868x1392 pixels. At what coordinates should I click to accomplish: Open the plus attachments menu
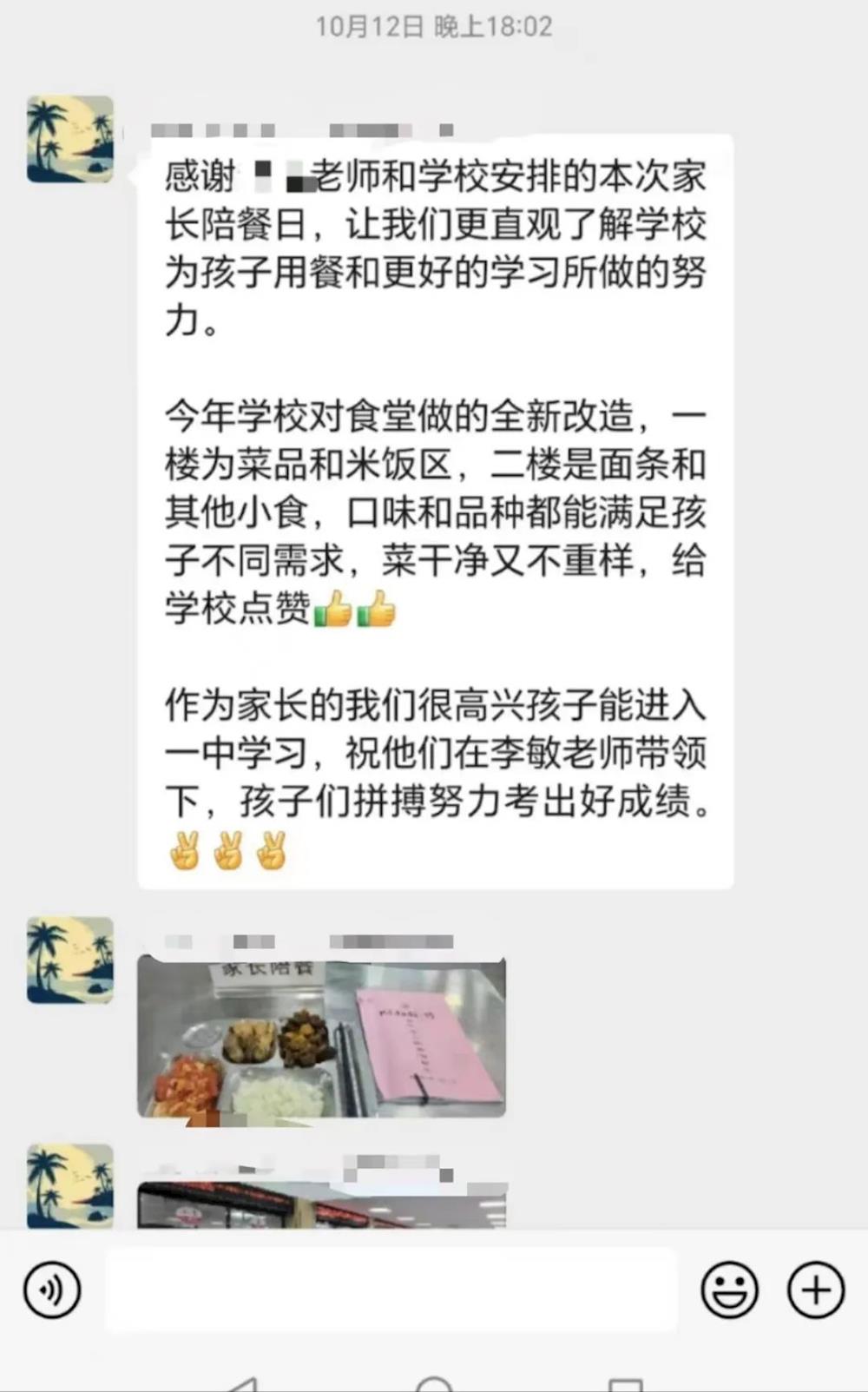click(815, 1290)
